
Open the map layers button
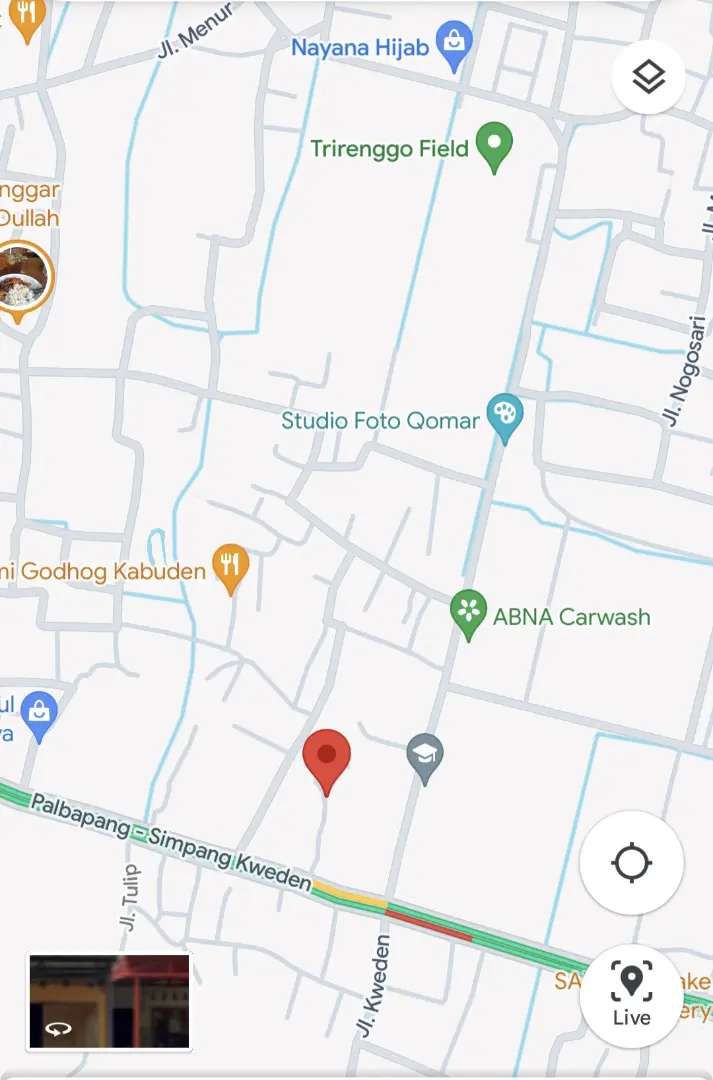(x=648, y=76)
